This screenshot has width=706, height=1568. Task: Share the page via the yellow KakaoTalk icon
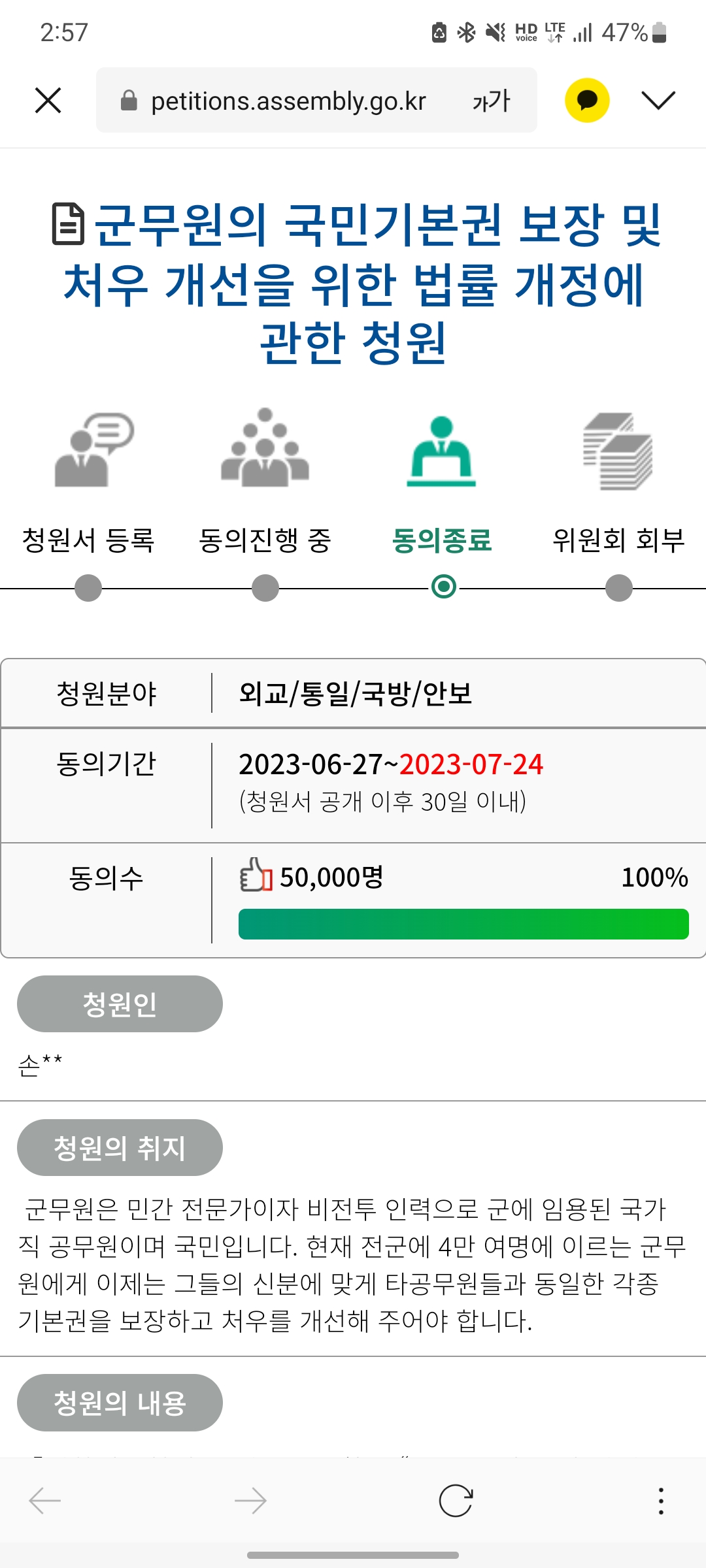click(x=587, y=100)
